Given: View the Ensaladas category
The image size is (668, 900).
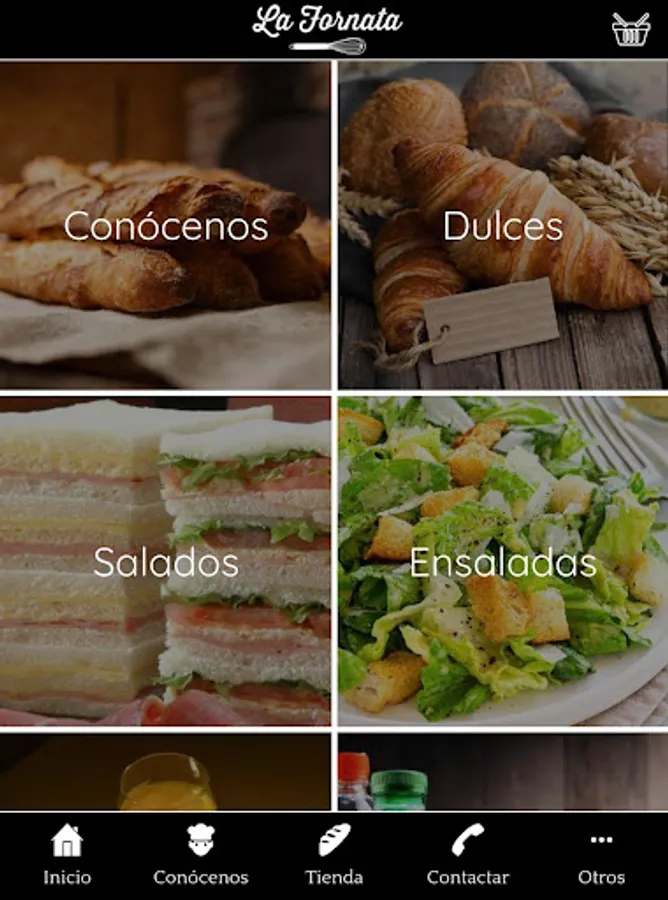Looking at the screenshot, I should tap(503, 561).
